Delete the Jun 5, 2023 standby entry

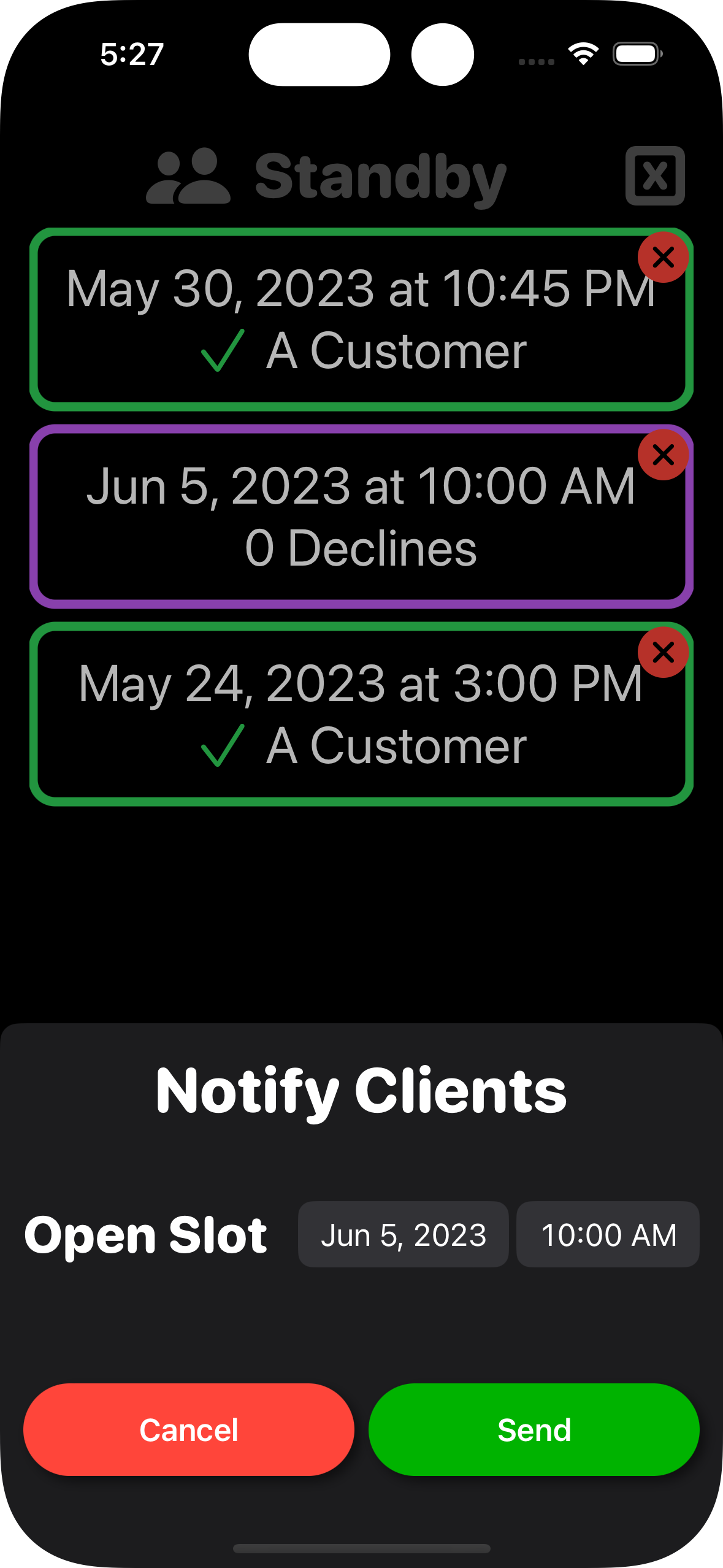(x=663, y=455)
